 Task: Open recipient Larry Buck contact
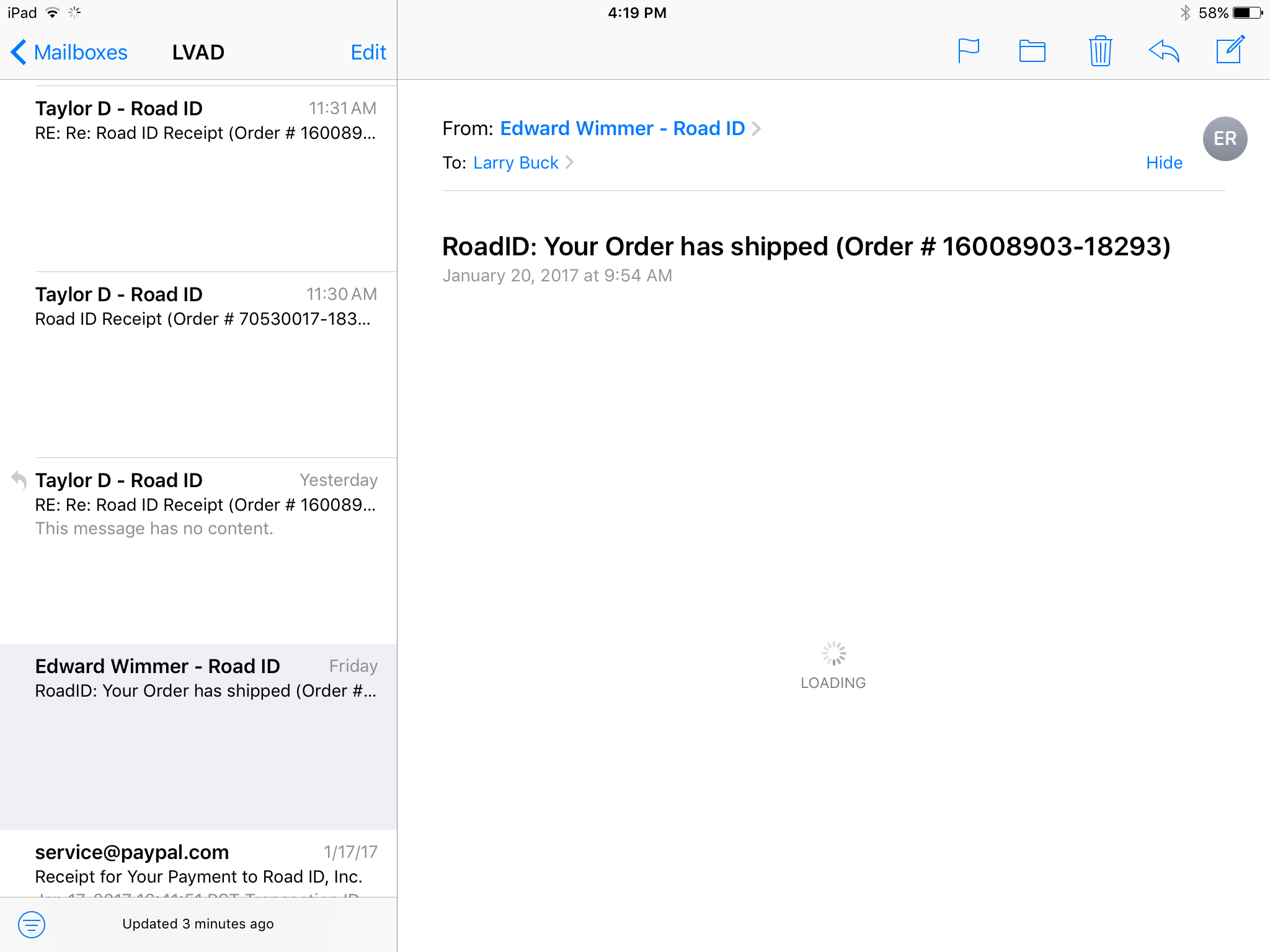pyautogui.click(x=515, y=162)
